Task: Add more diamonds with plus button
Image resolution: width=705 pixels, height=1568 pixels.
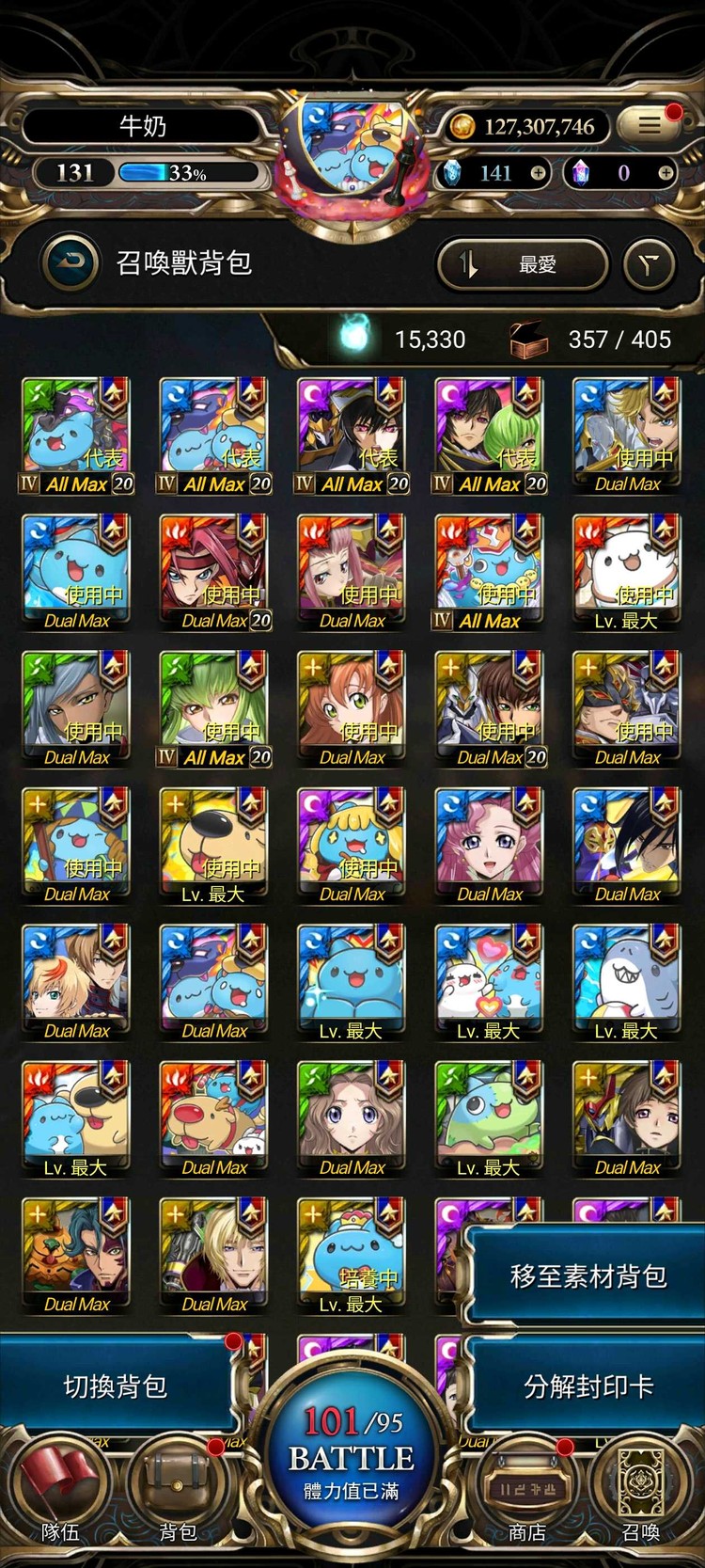Action: (x=538, y=173)
